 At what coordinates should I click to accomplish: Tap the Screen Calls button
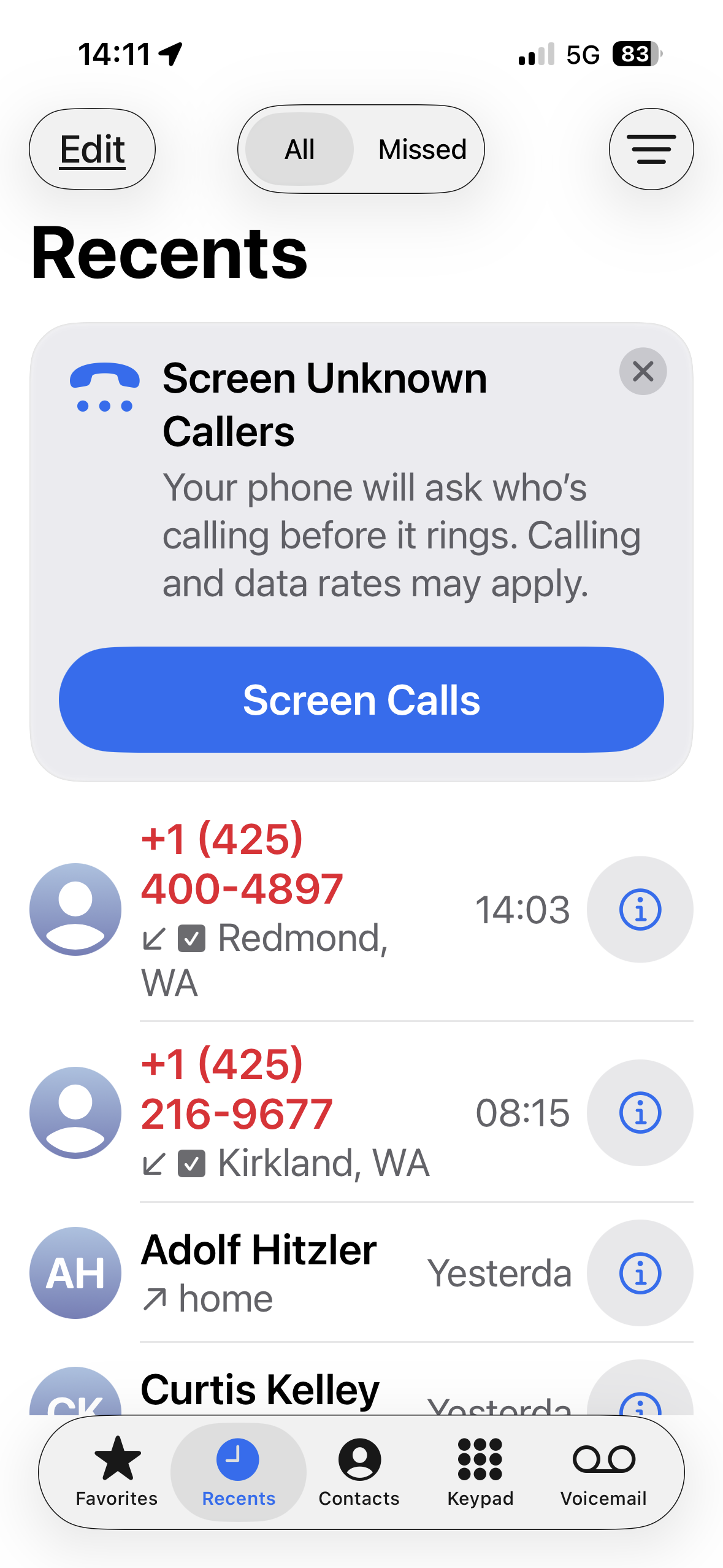tap(361, 699)
